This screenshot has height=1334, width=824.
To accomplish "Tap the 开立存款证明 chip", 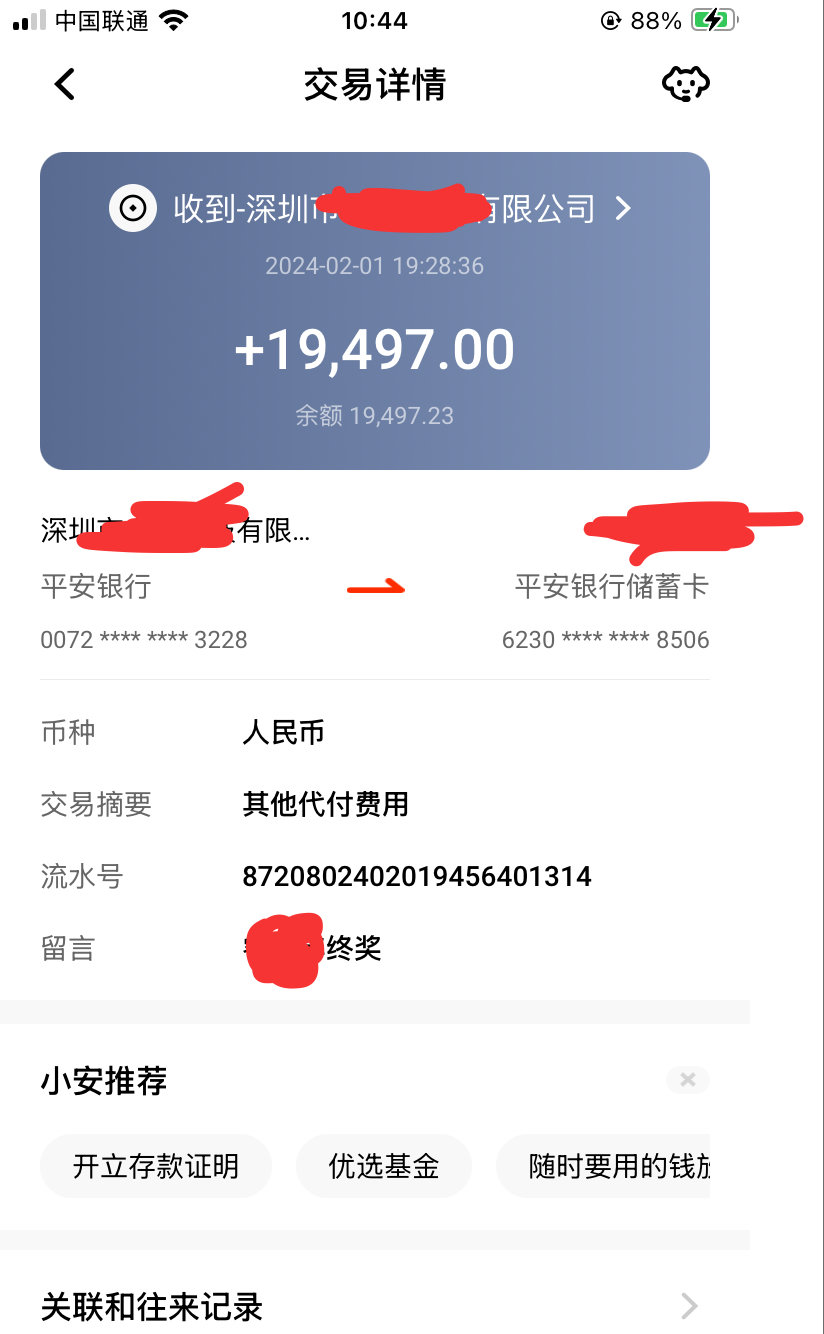I will pos(156,1166).
